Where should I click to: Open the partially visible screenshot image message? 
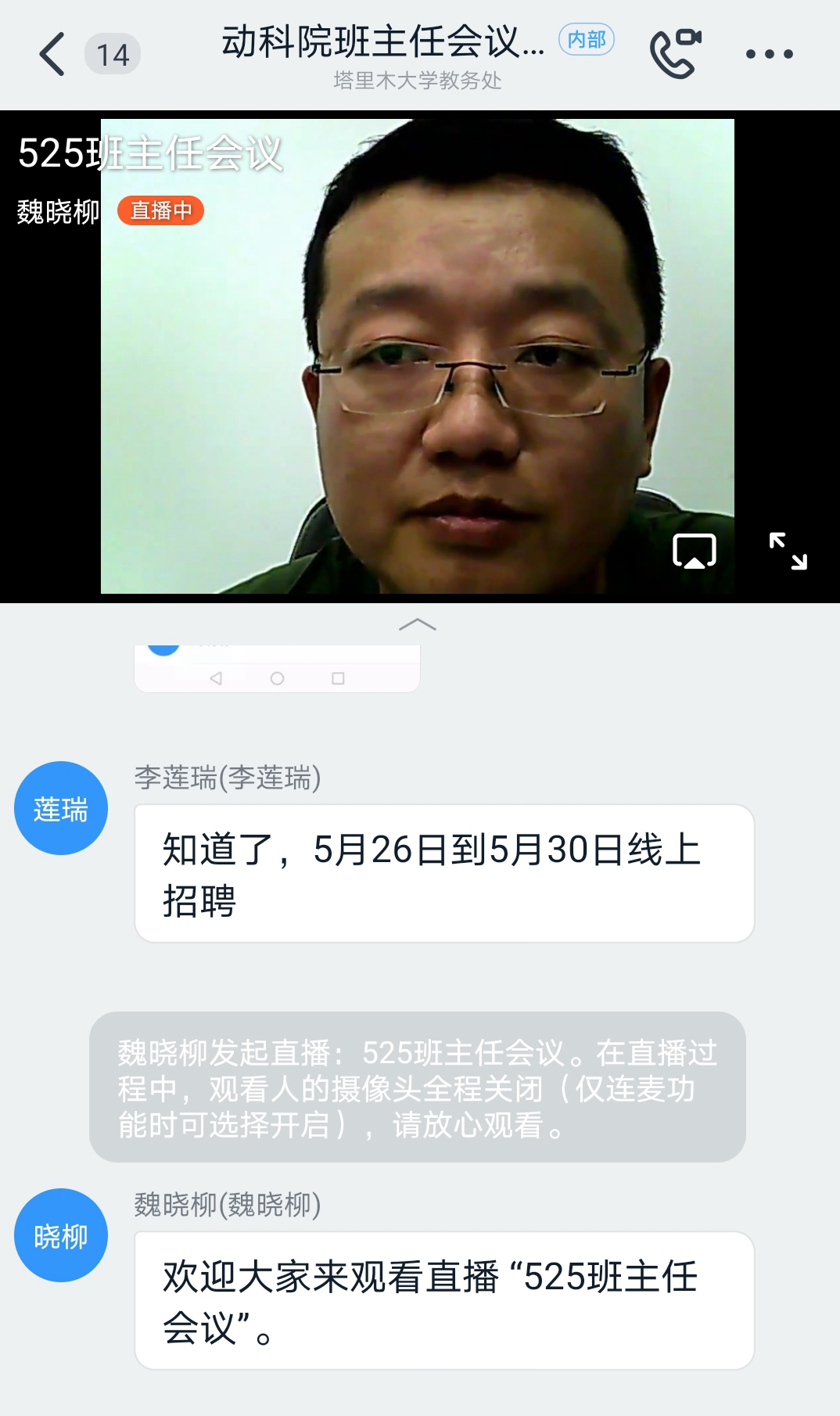277,669
